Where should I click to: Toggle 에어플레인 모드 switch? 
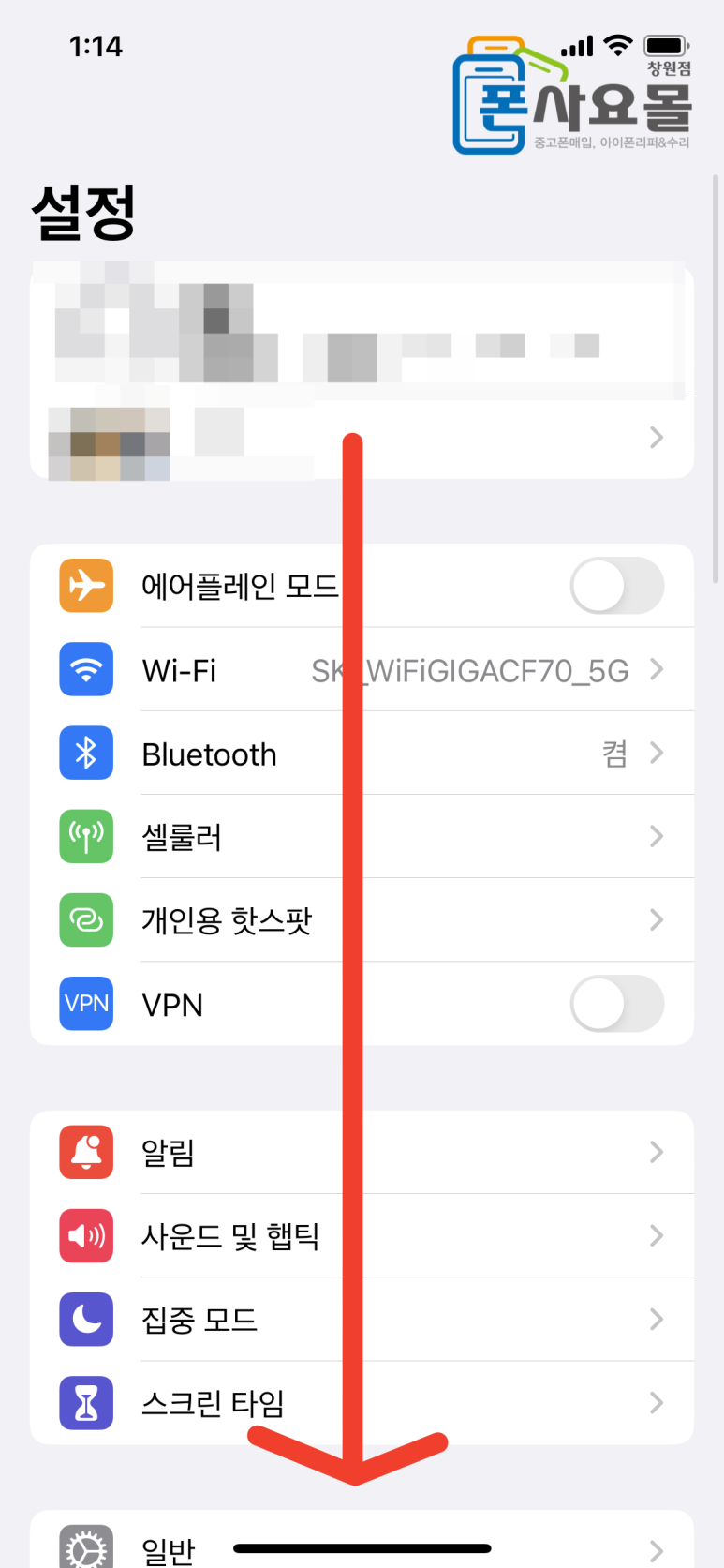(x=616, y=586)
